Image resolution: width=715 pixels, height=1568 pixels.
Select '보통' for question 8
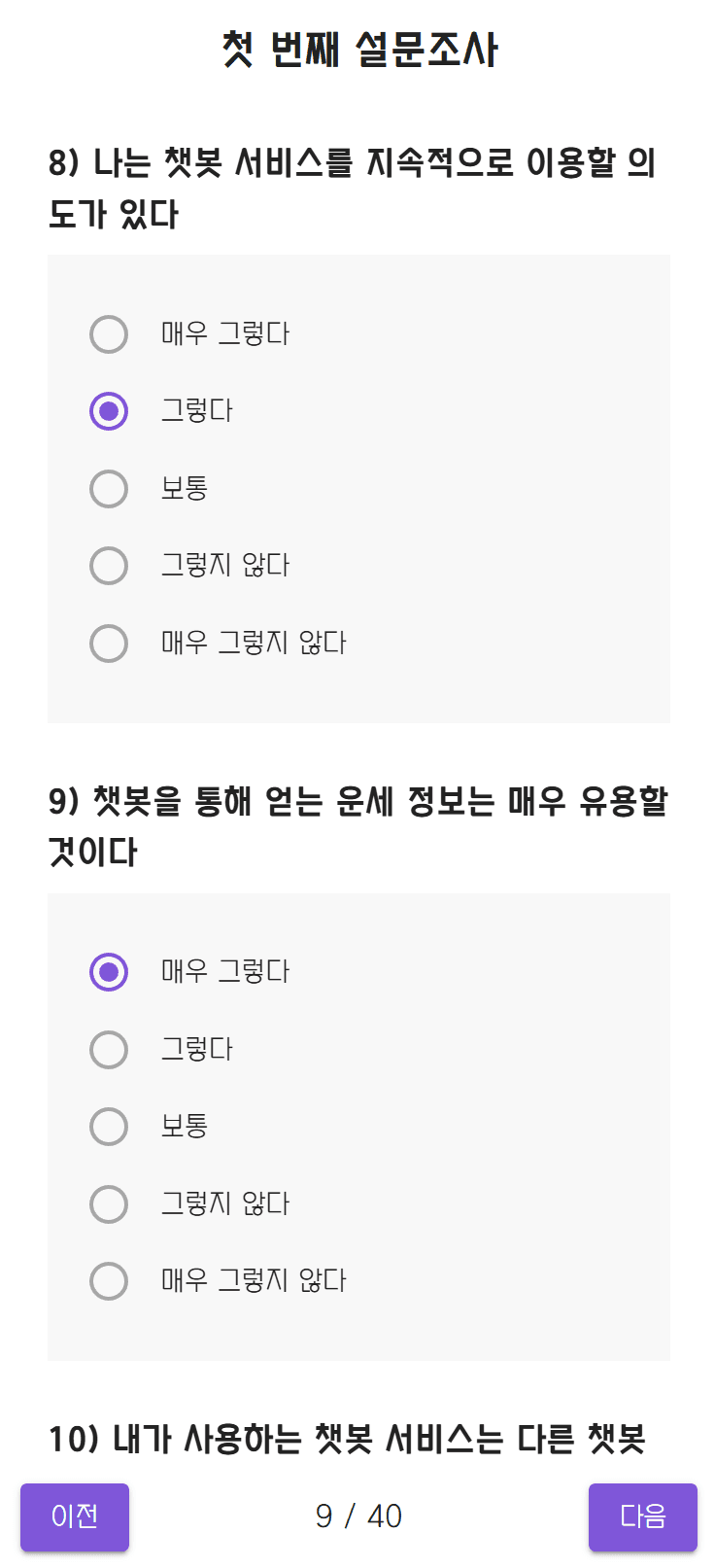coord(108,488)
